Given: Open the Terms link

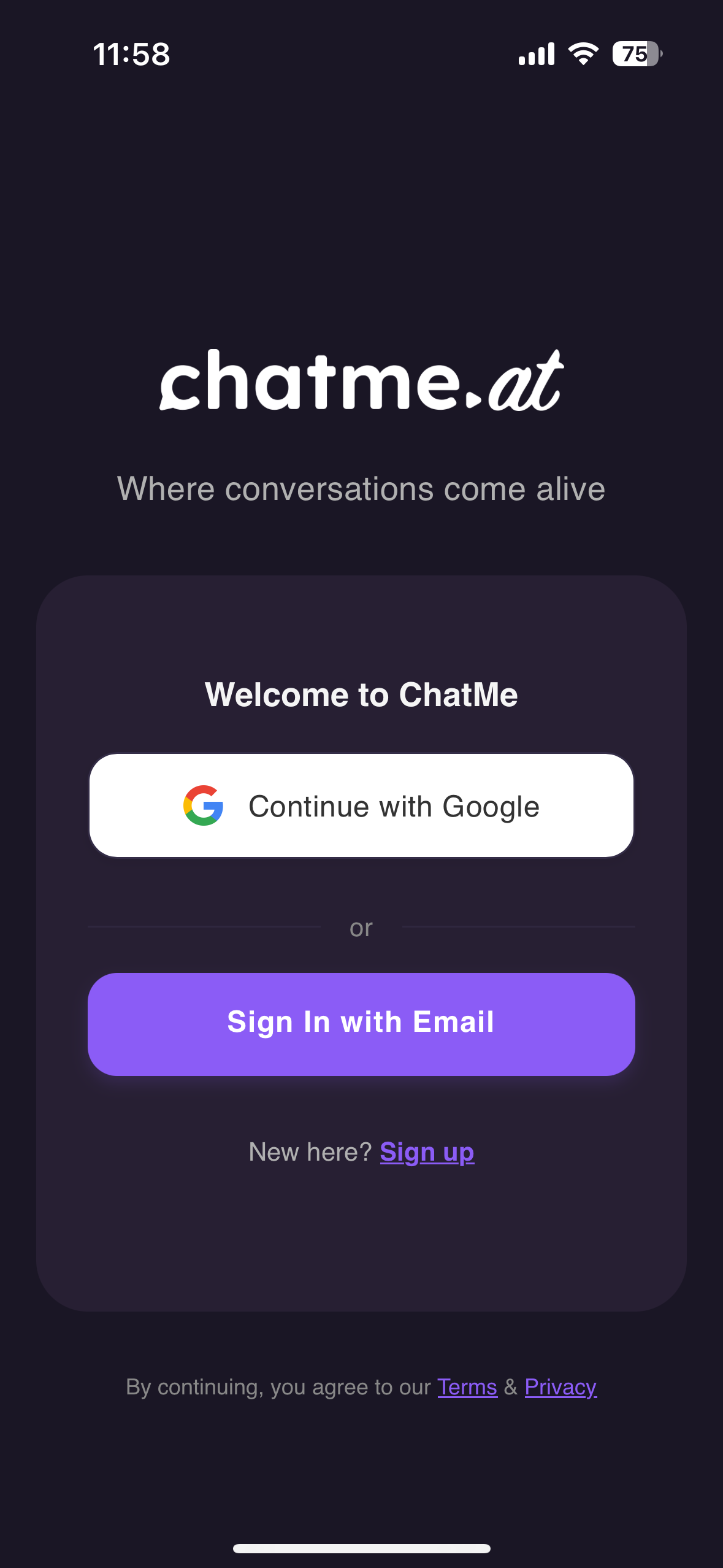Looking at the screenshot, I should click(467, 1387).
